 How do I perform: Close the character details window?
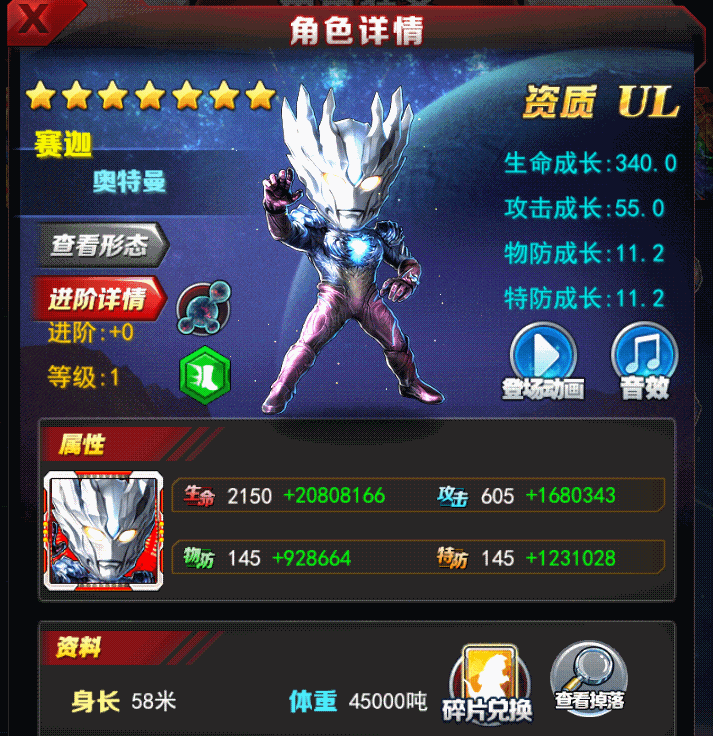point(34,19)
